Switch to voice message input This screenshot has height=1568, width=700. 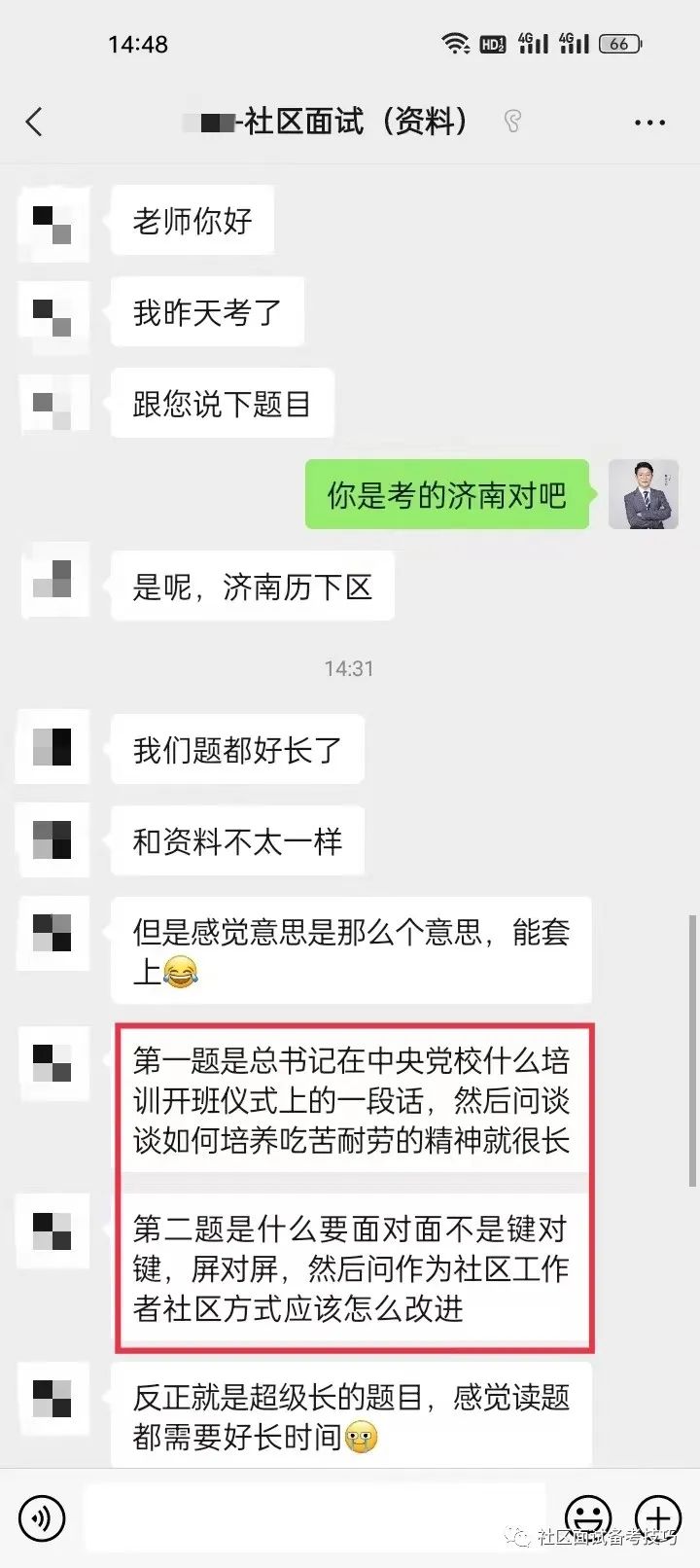[x=42, y=1517]
